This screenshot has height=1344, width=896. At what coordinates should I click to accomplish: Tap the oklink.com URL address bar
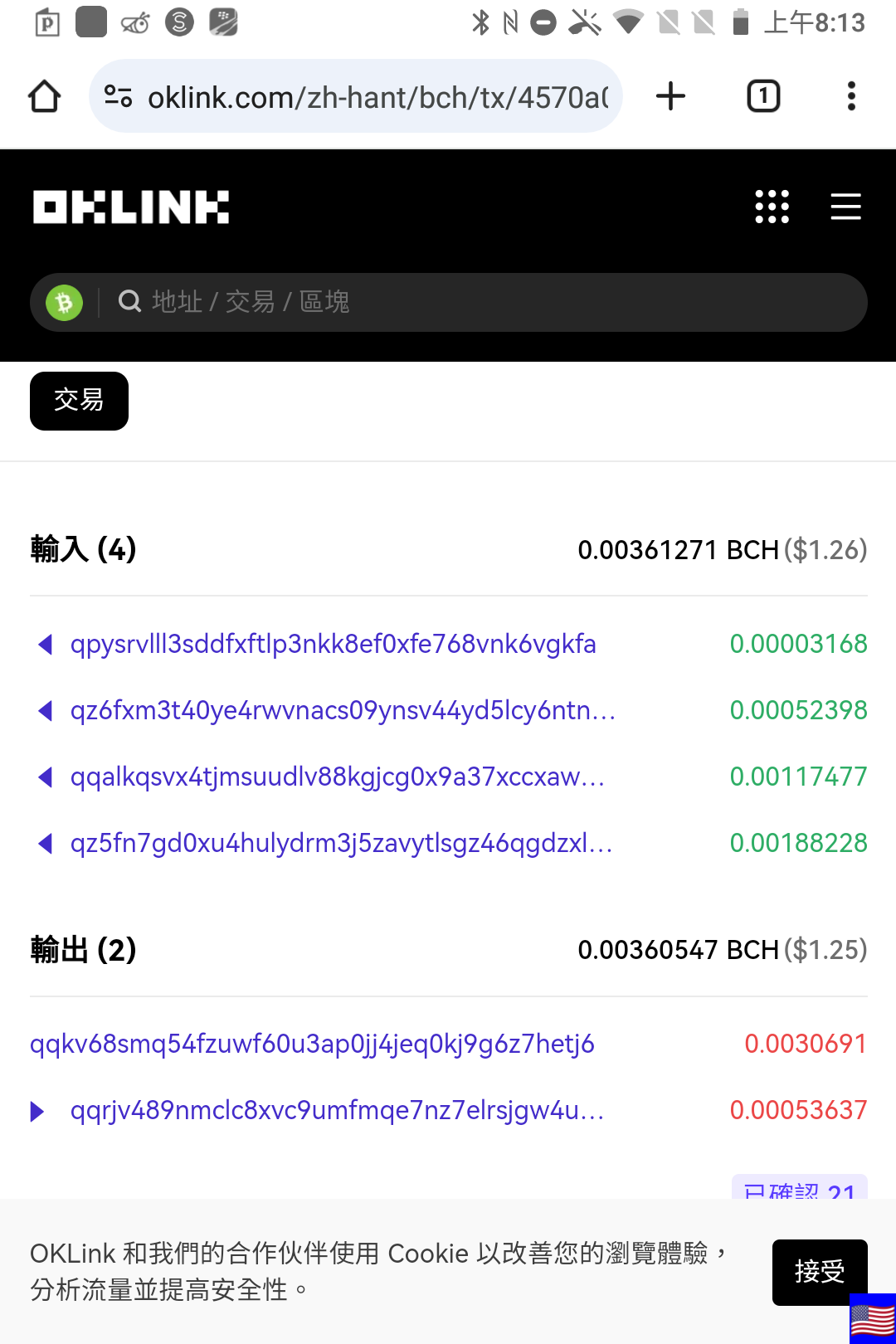[356, 96]
